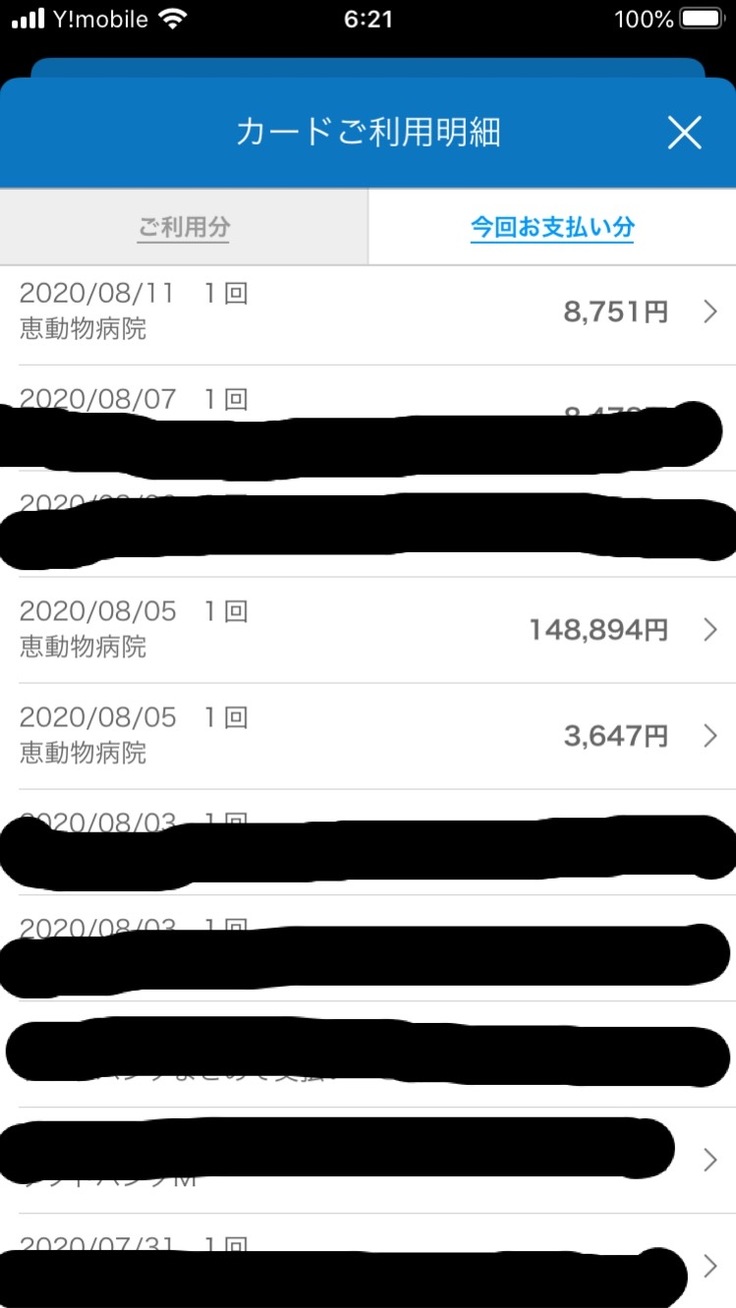
Task: Open the 148,894円 恵動物病院 transaction
Action: pyautogui.click(x=368, y=630)
